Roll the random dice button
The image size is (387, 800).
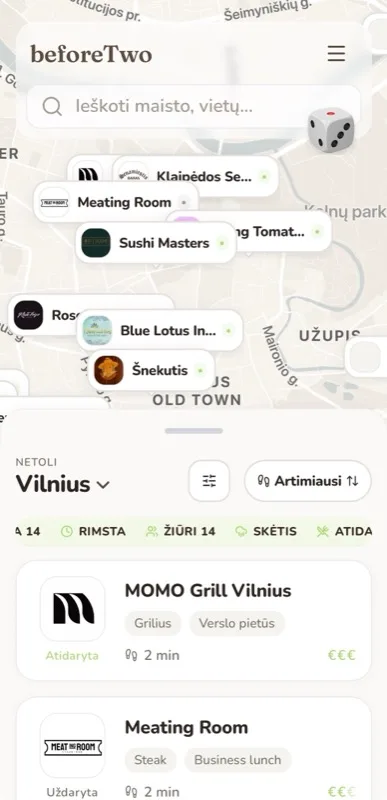point(331,130)
